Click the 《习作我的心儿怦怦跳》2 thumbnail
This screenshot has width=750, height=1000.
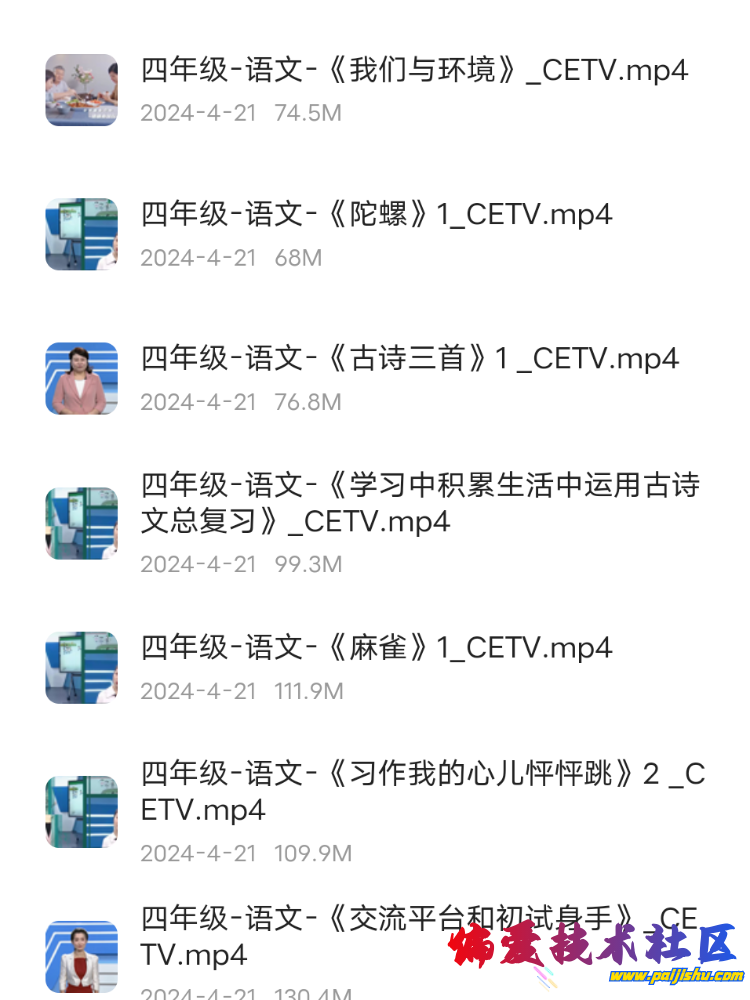tap(81, 810)
